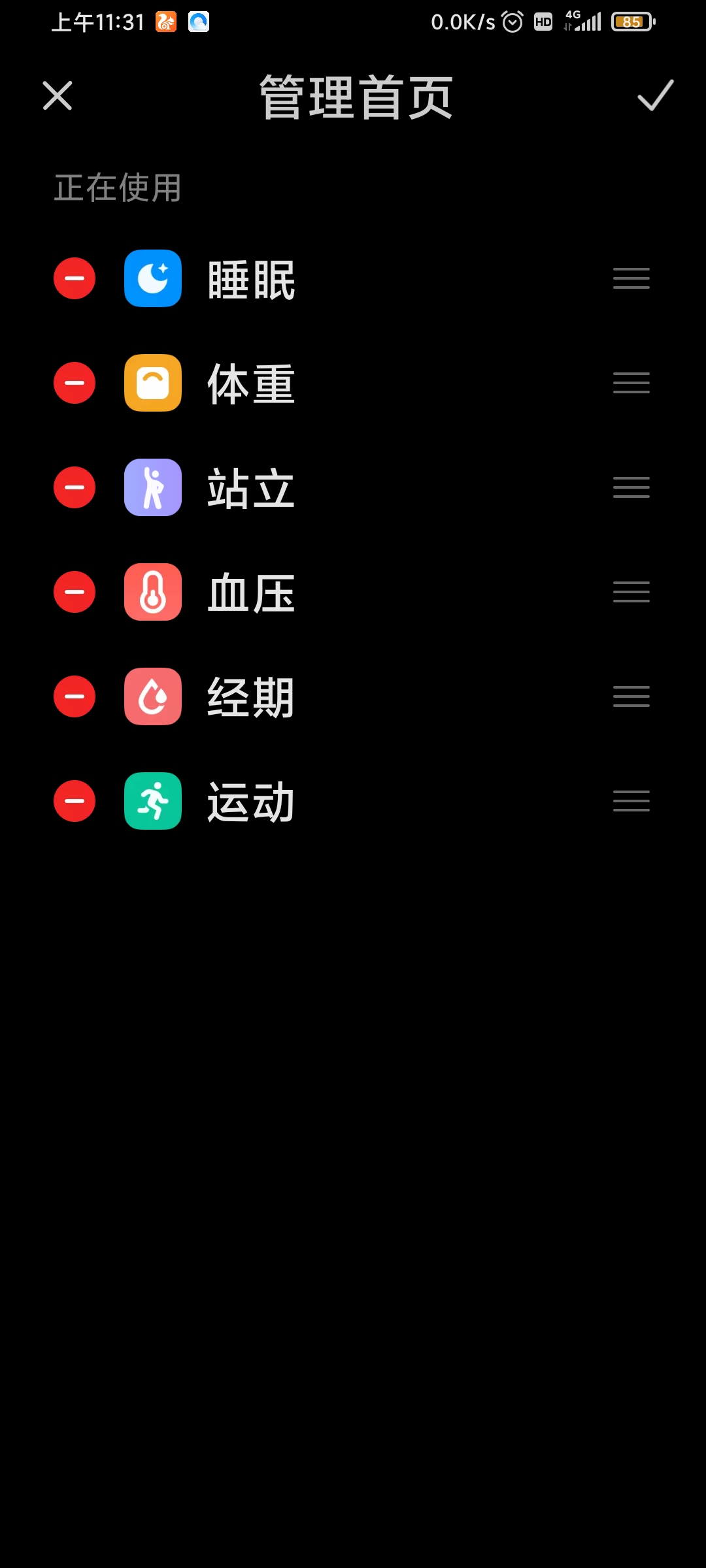
Task: Tap the reorder handle for 血压
Action: click(631, 592)
